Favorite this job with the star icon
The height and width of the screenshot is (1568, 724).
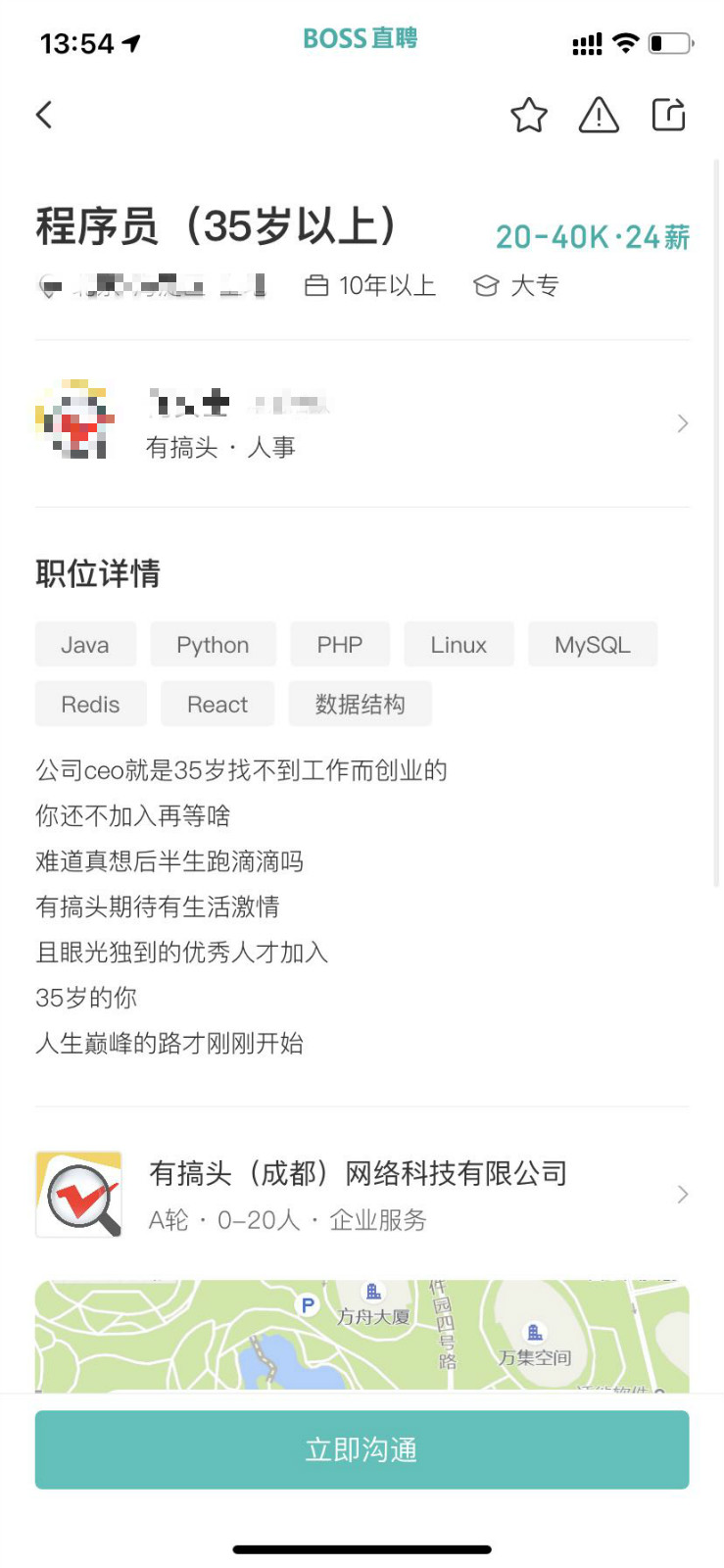click(x=529, y=116)
